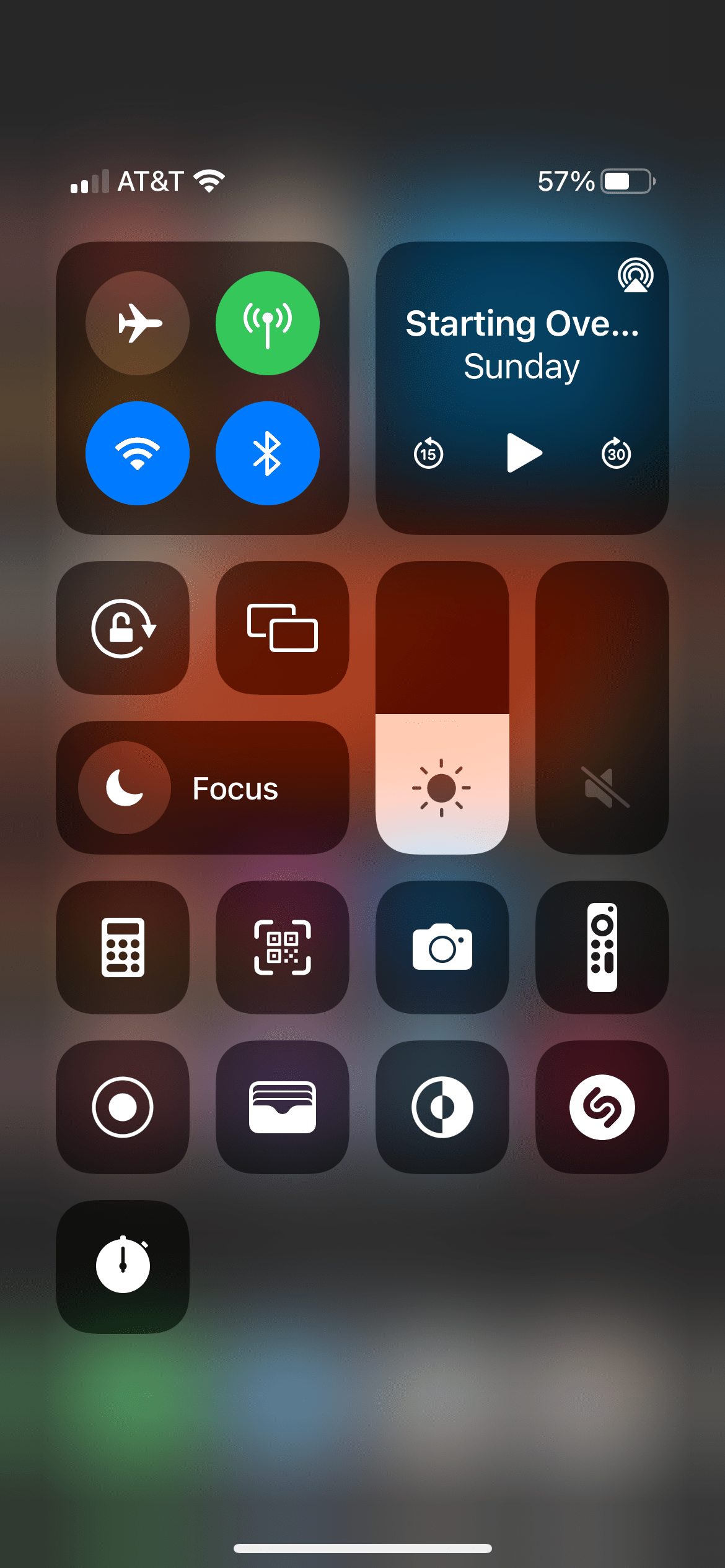
Task: Disable the Wi-Fi toggle
Action: tap(138, 453)
